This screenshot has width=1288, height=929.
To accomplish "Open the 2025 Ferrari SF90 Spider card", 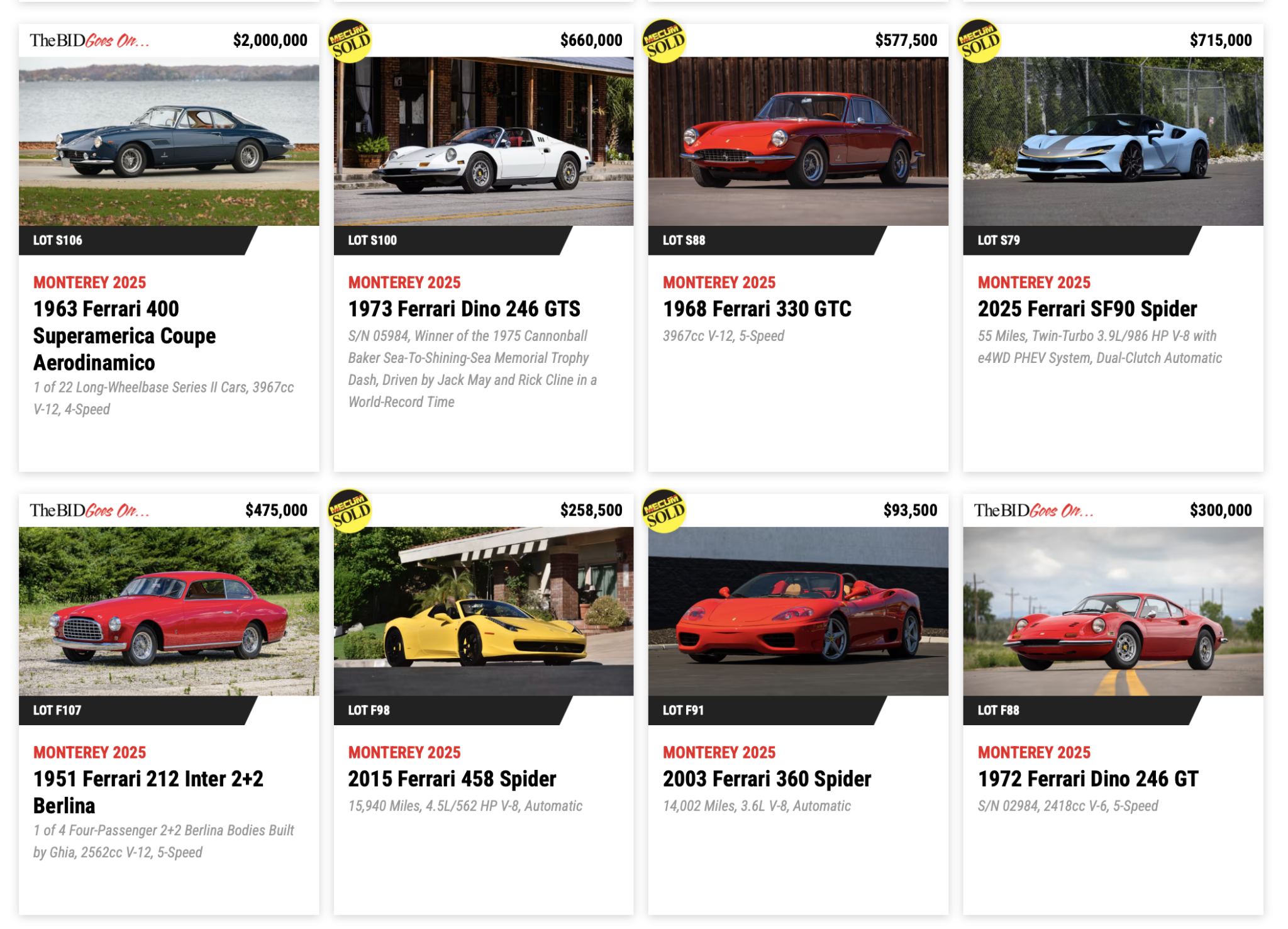I will (1087, 309).
